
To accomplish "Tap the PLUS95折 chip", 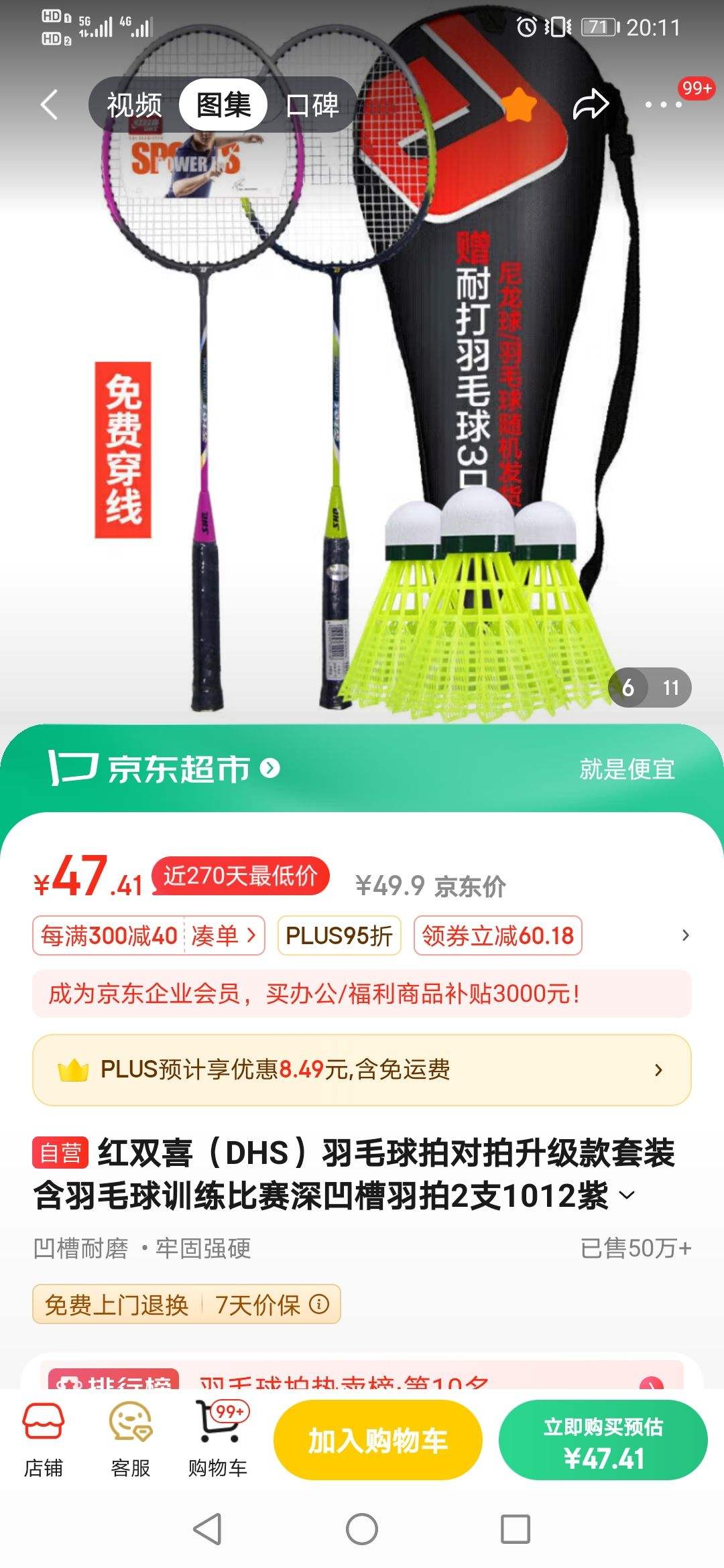I will point(339,935).
